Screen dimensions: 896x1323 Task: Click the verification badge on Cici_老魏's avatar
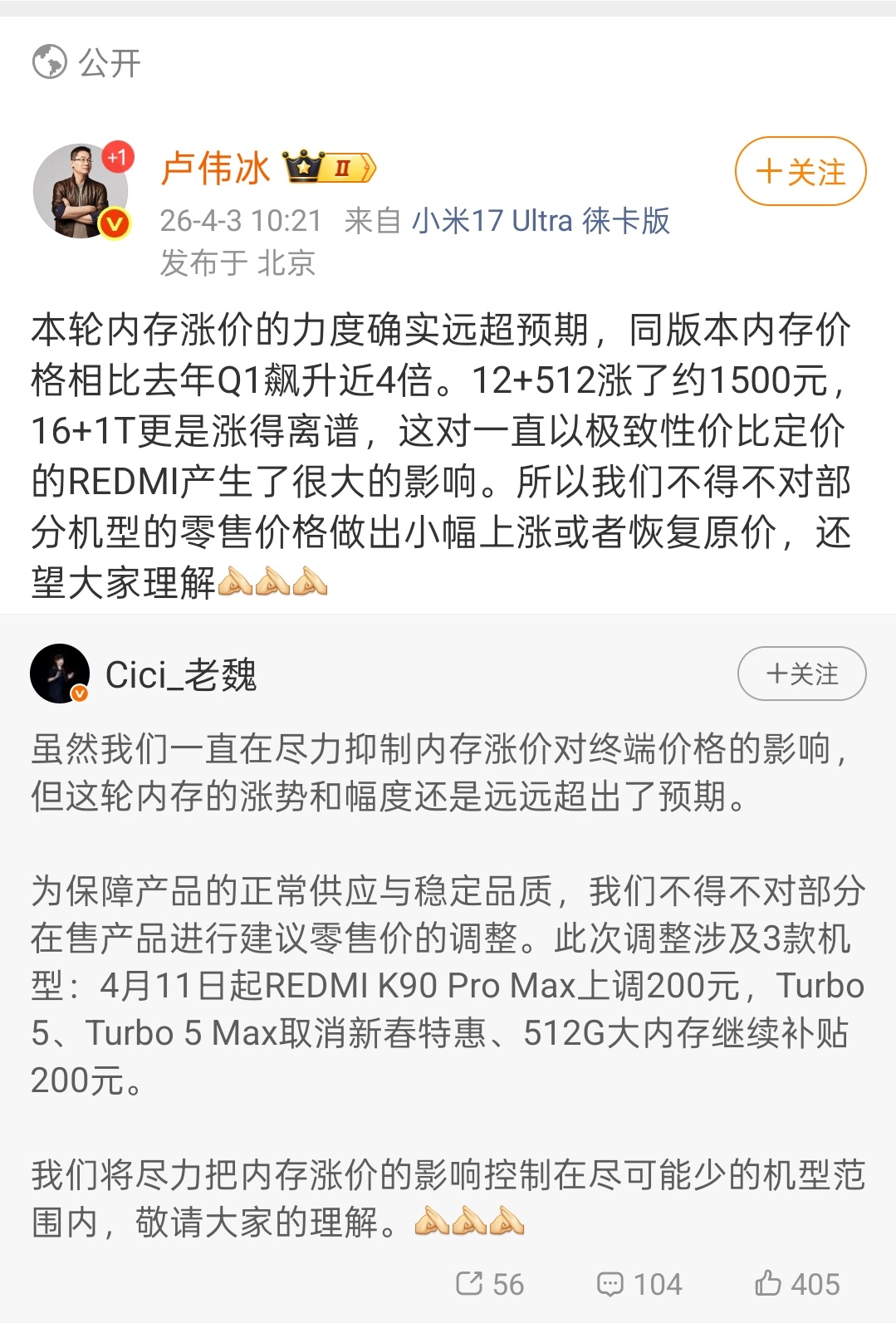point(79,693)
